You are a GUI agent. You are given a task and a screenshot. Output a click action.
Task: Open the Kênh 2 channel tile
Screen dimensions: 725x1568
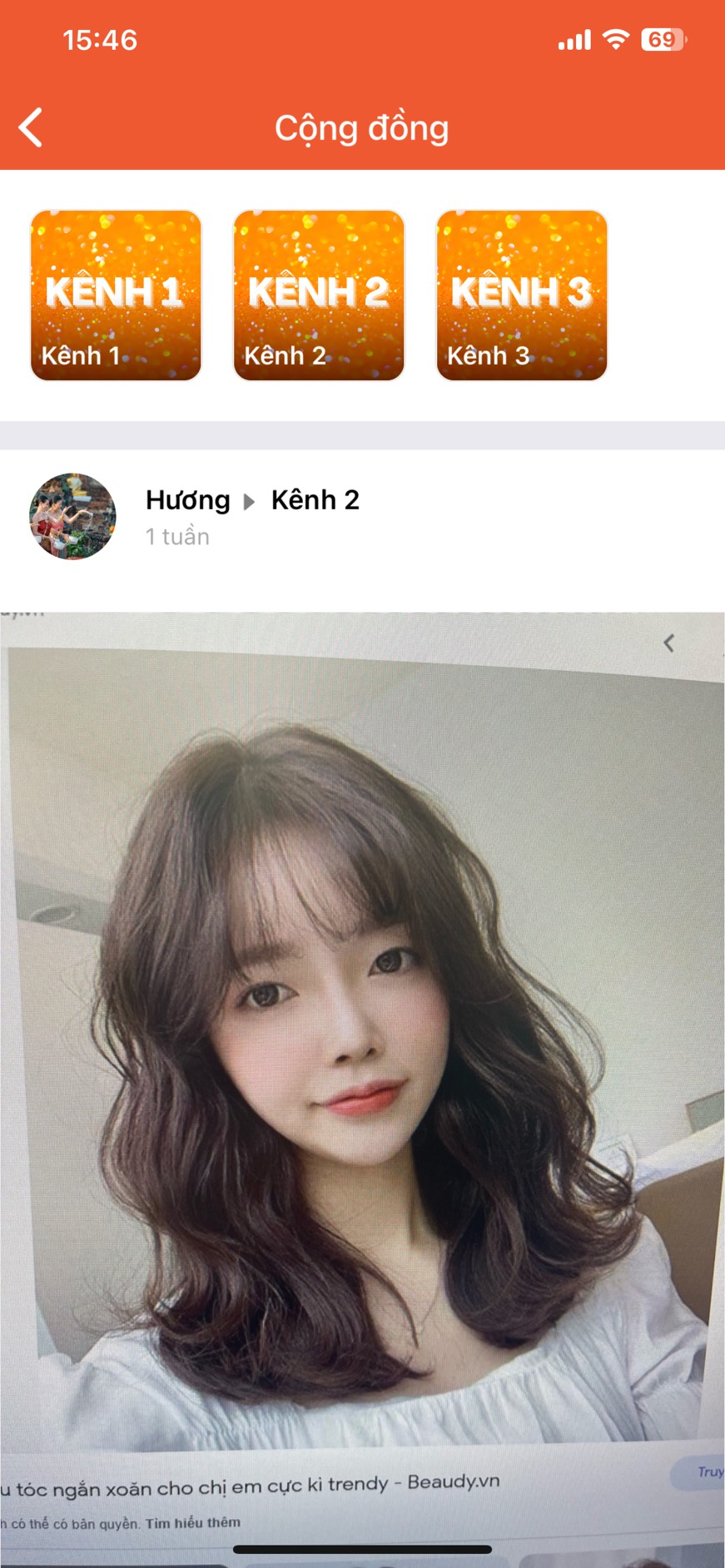(x=319, y=295)
